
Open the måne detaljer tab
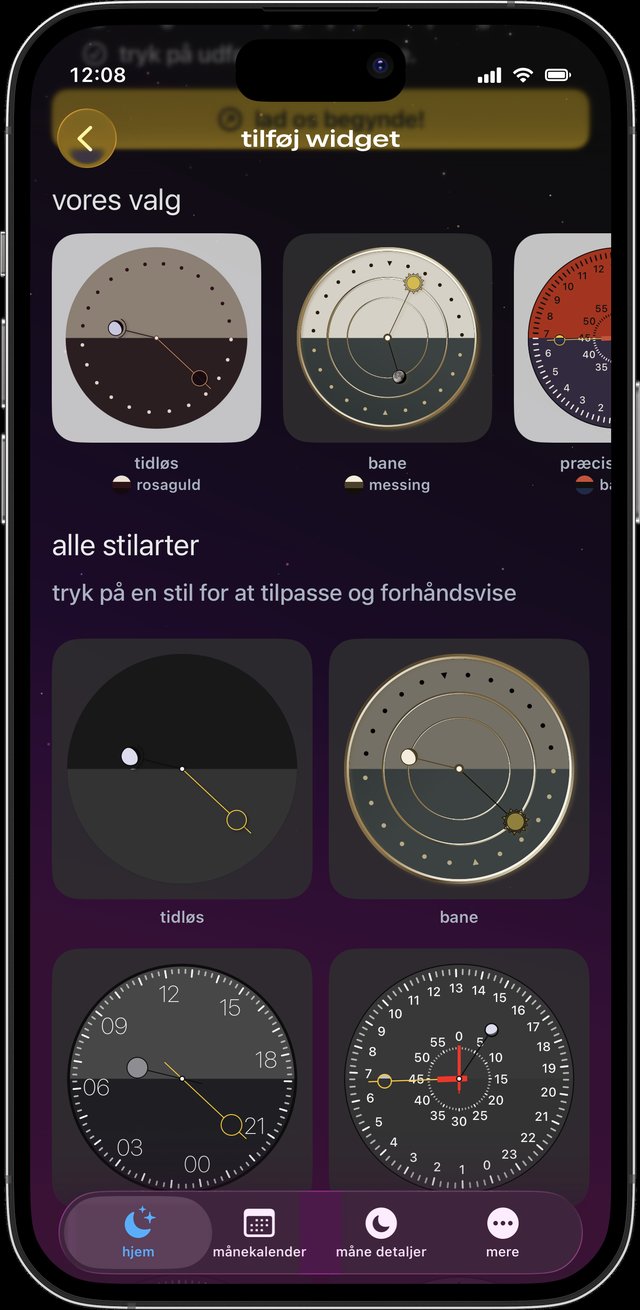[381, 1233]
